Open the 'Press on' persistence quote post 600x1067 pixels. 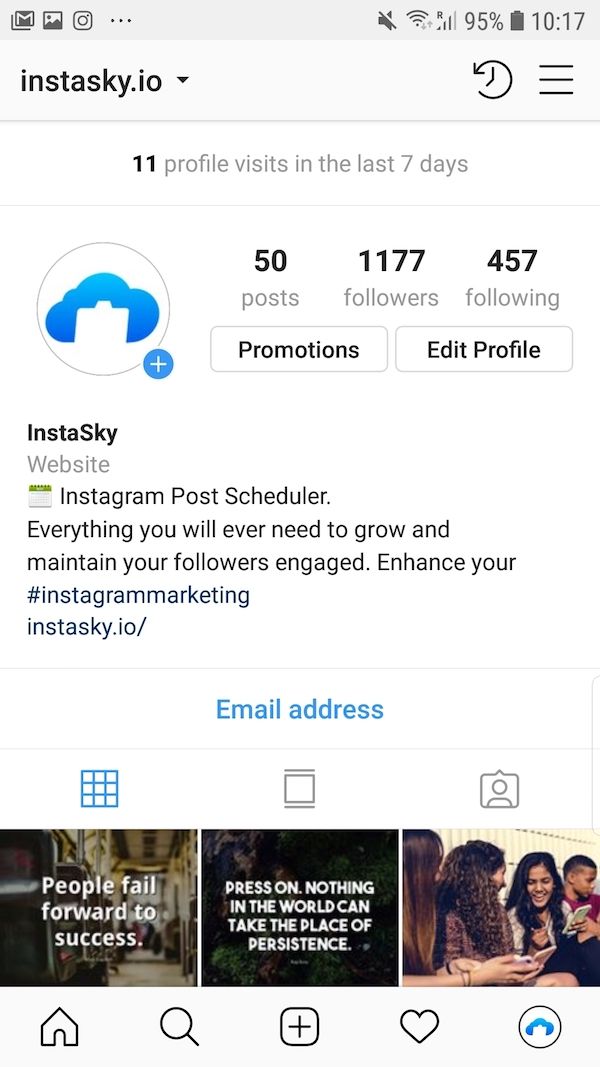point(299,907)
